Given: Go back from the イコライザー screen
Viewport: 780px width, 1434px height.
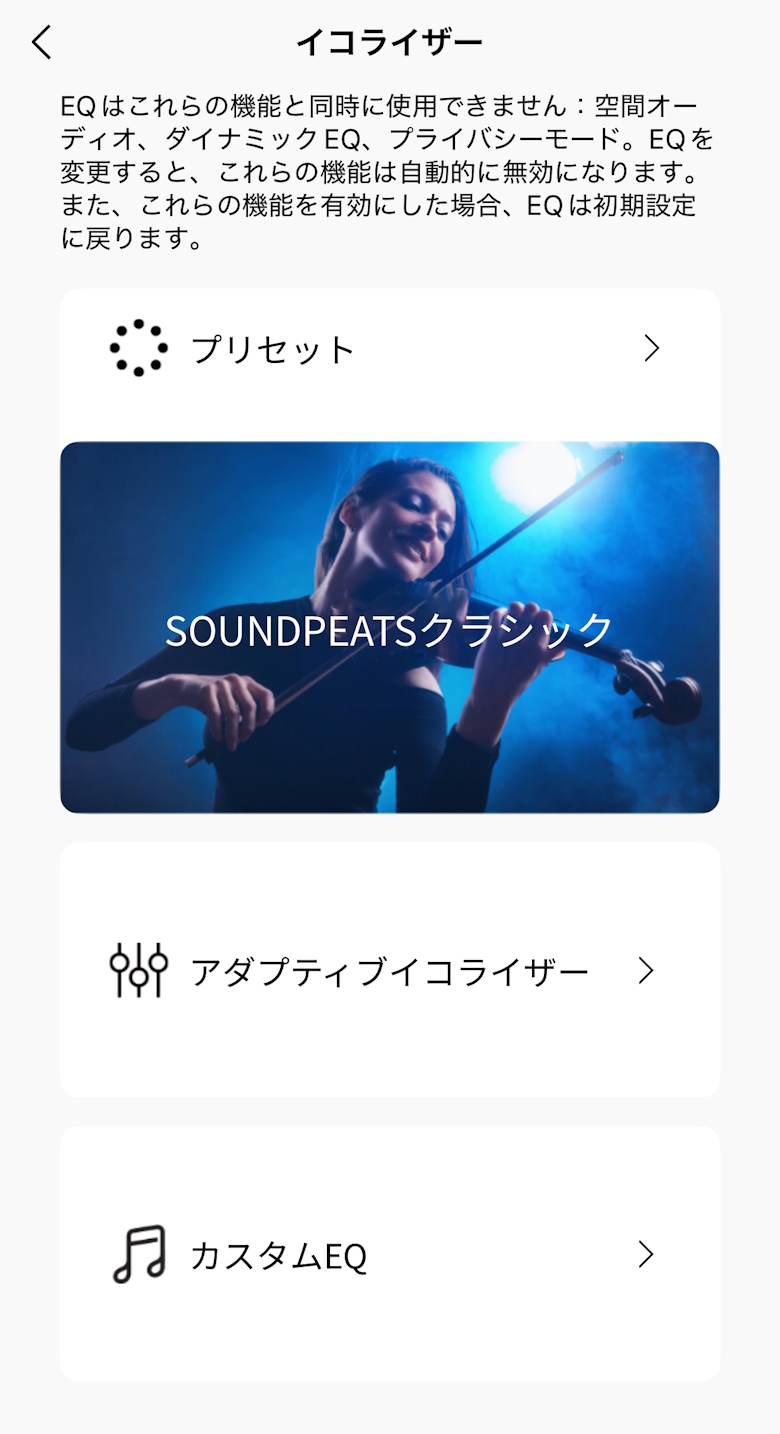Looking at the screenshot, I should (42, 43).
